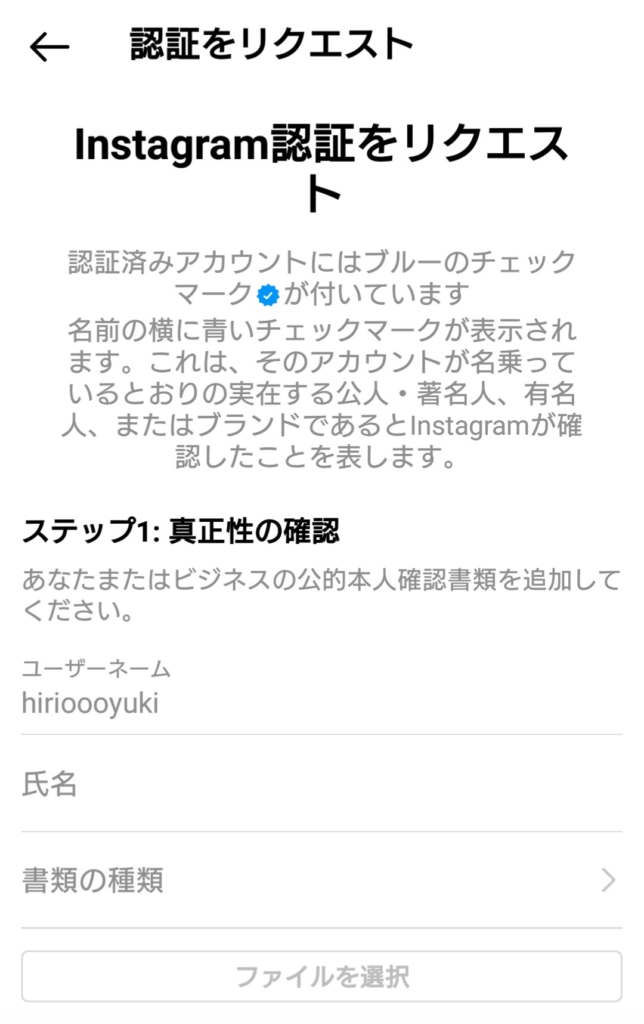The image size is (644, 1024).
Task: Tap the 氏名 text field
Action: 321,784
